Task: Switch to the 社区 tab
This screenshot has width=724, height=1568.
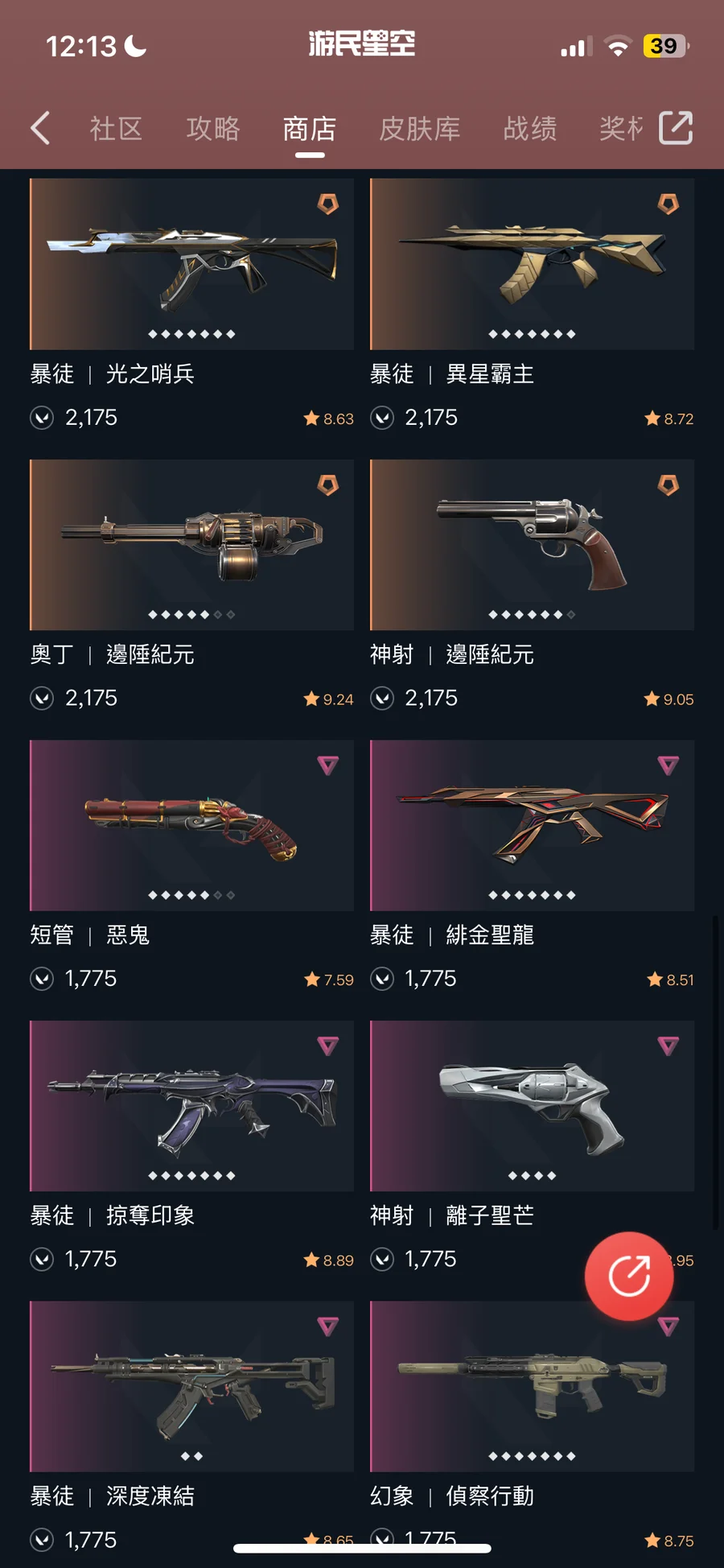Action: (116, 129)
